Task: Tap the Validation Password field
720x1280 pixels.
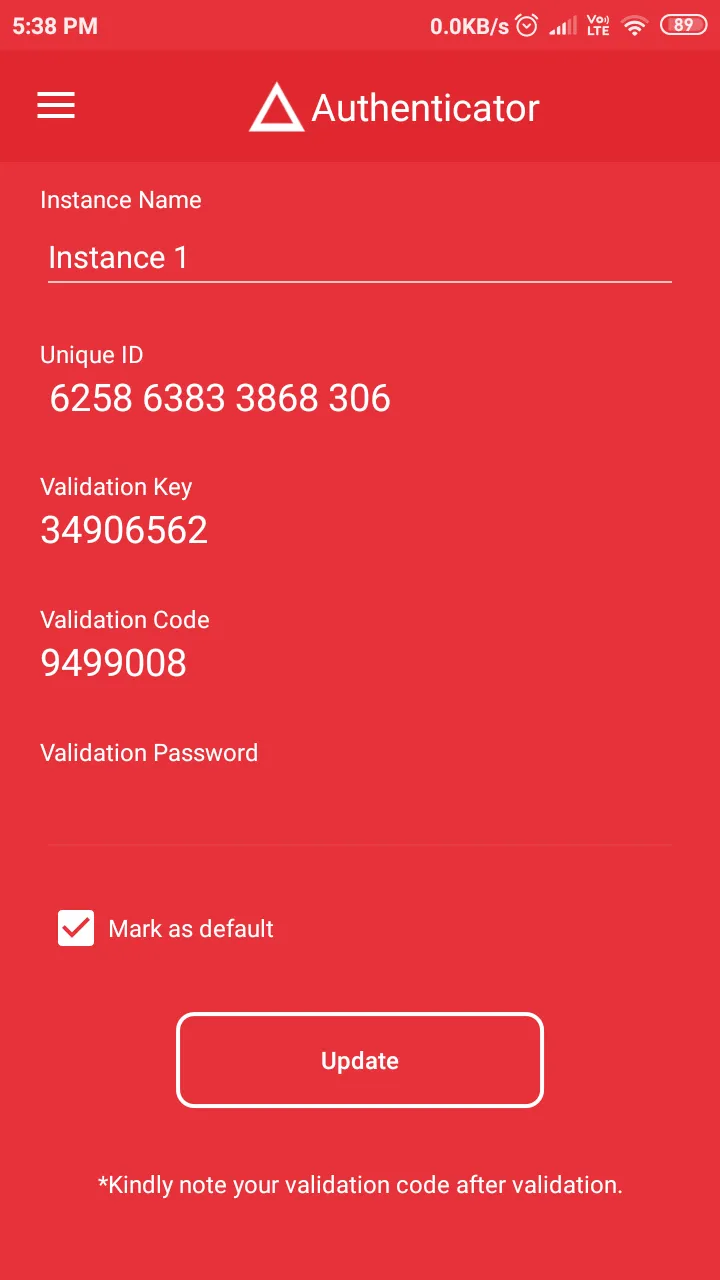Action: pyautogui.click(x=358, y=812)
